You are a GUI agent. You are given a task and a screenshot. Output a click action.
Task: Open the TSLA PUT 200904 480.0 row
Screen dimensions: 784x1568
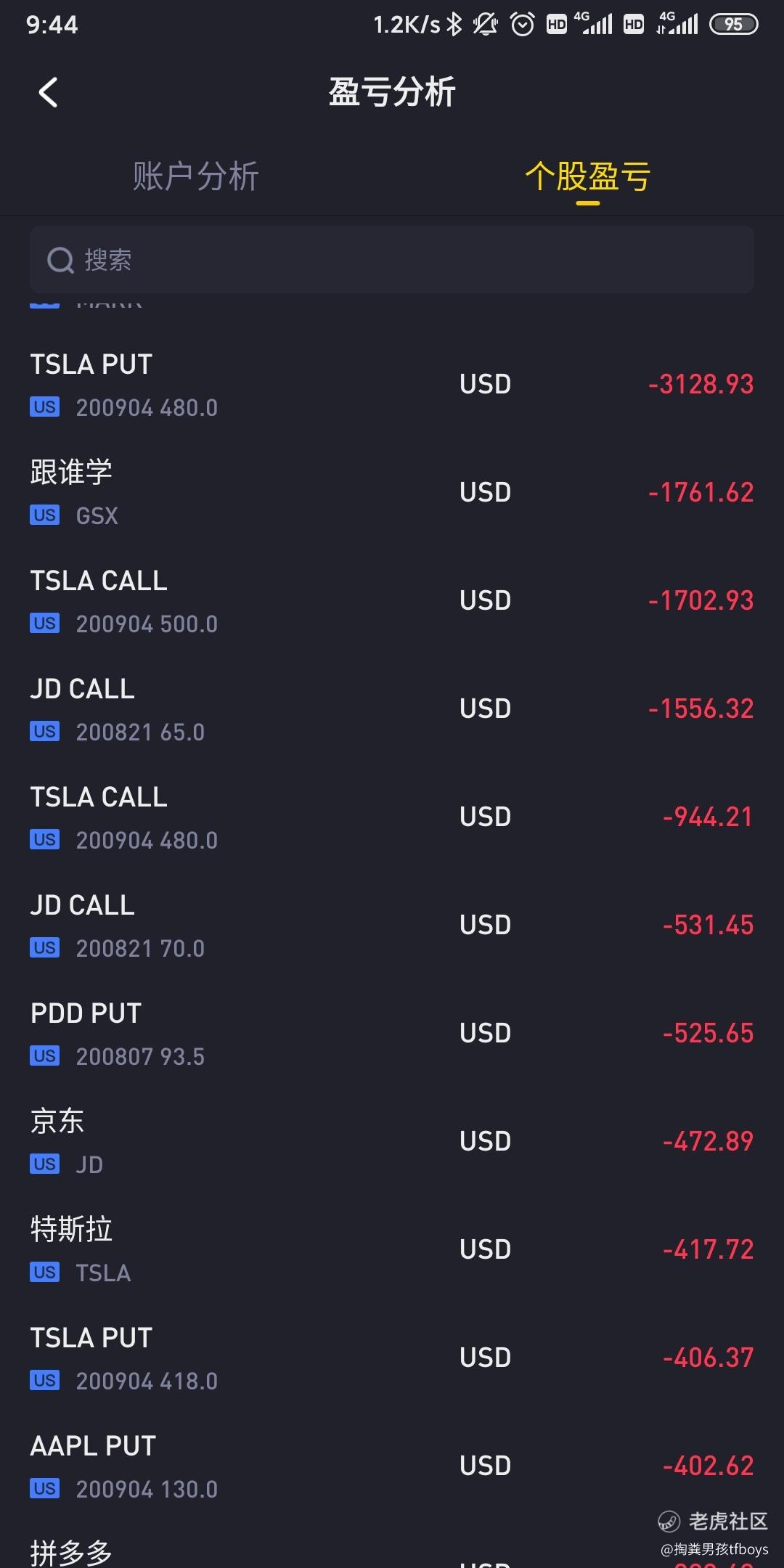tap(392, 385)
